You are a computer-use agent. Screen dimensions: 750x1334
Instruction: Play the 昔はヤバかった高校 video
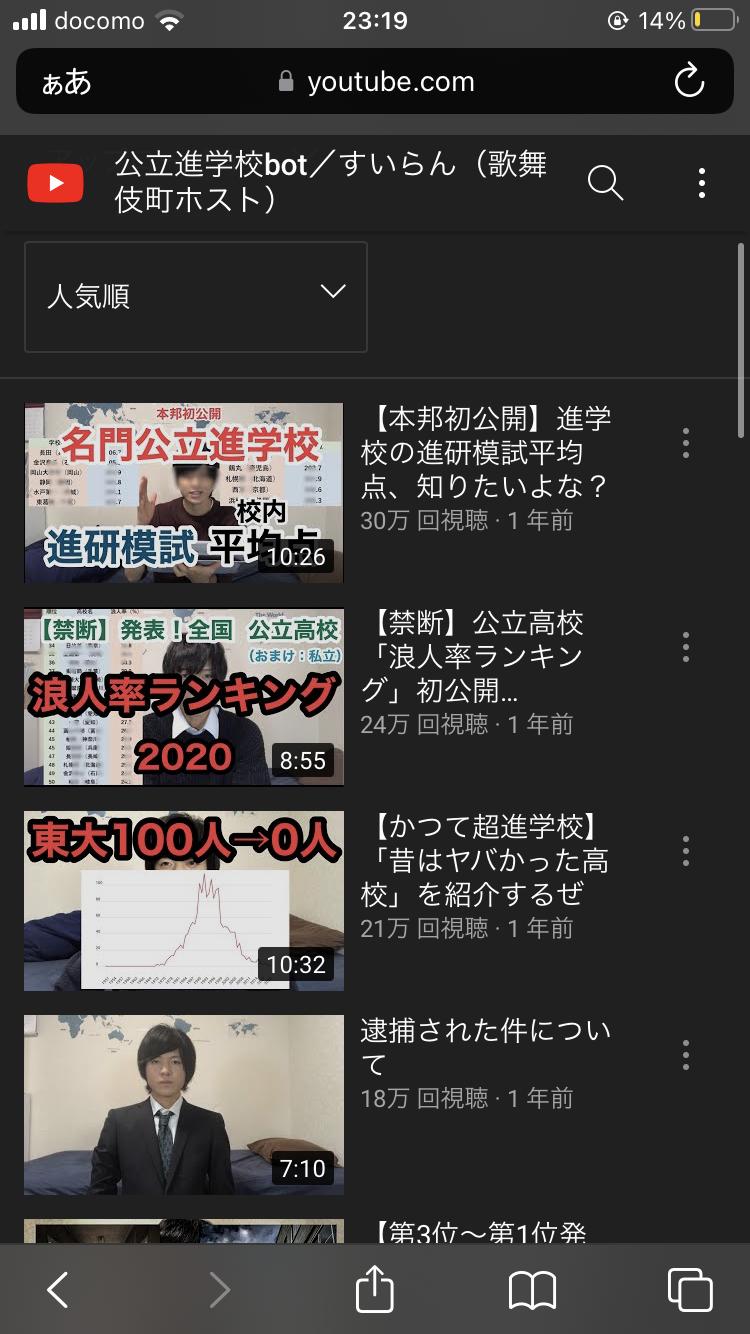[x=184, y=900]
